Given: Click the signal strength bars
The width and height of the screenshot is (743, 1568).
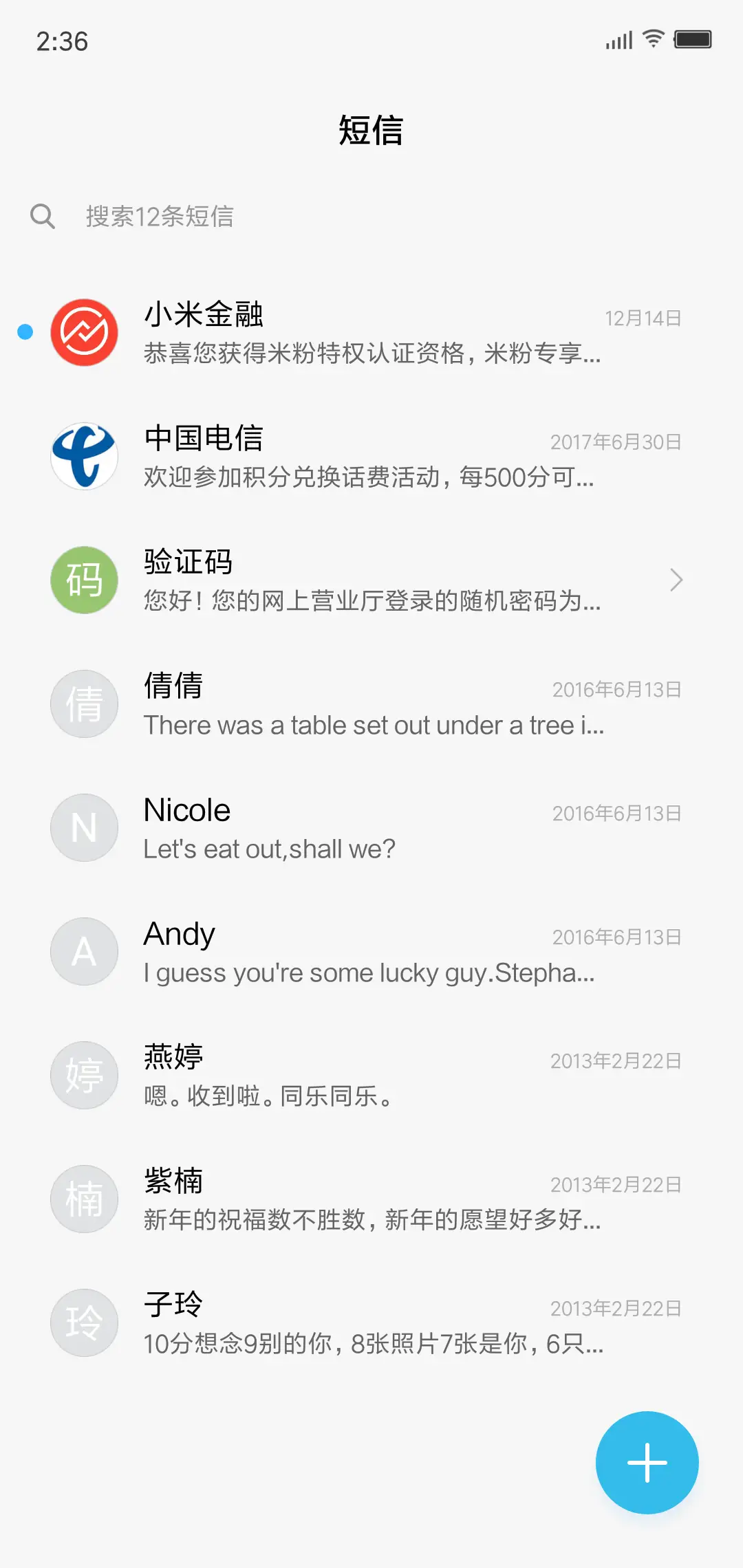Looking at the screenshot, I should pyautogui.click(x=617, y=39).
